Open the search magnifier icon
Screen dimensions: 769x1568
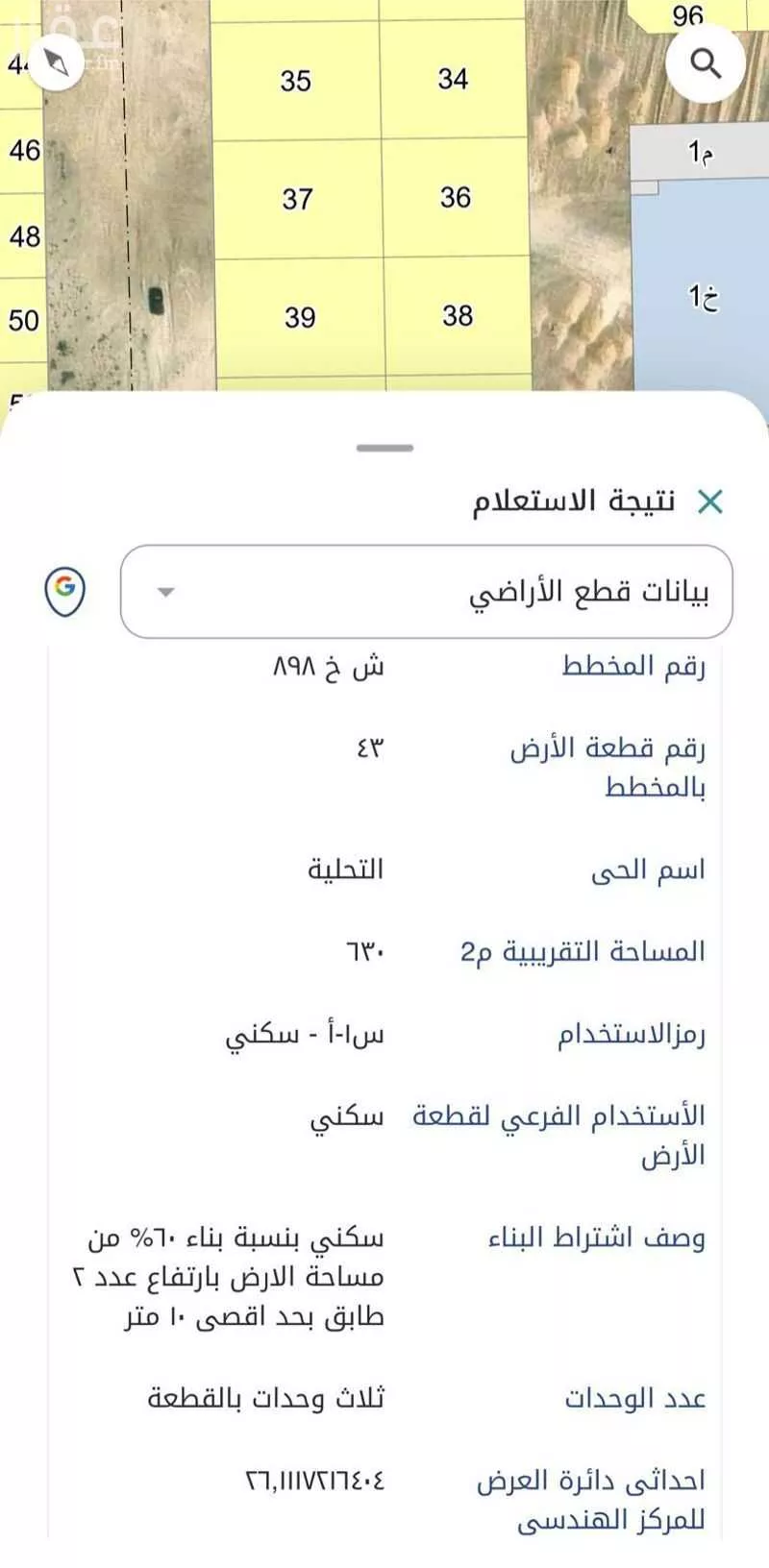tap(706, 63)
